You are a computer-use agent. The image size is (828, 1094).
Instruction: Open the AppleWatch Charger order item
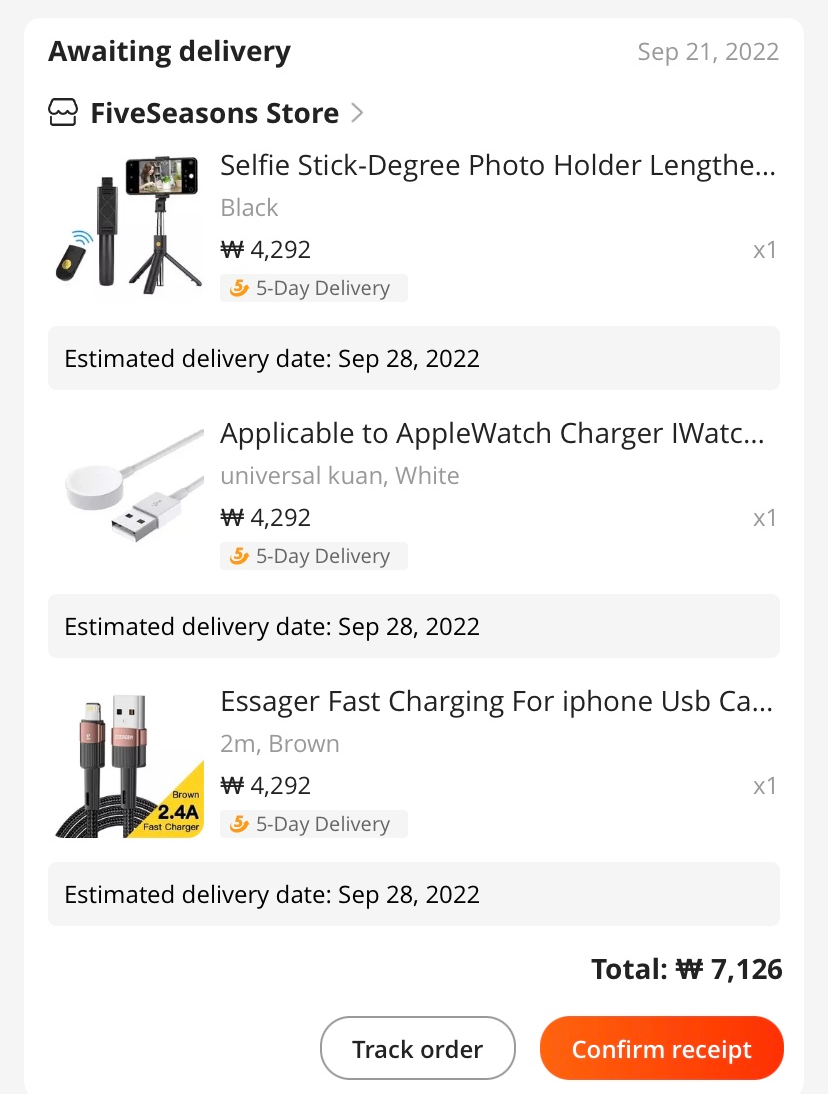tap(491, 434)
